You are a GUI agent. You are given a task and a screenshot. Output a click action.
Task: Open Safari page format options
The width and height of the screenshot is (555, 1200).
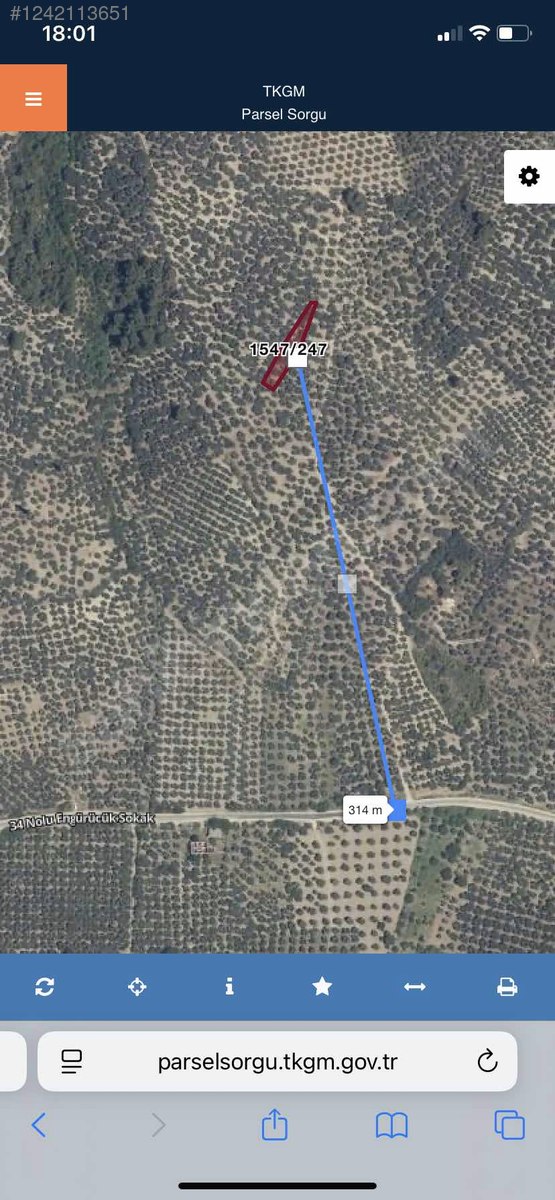tap(71, 1062)
